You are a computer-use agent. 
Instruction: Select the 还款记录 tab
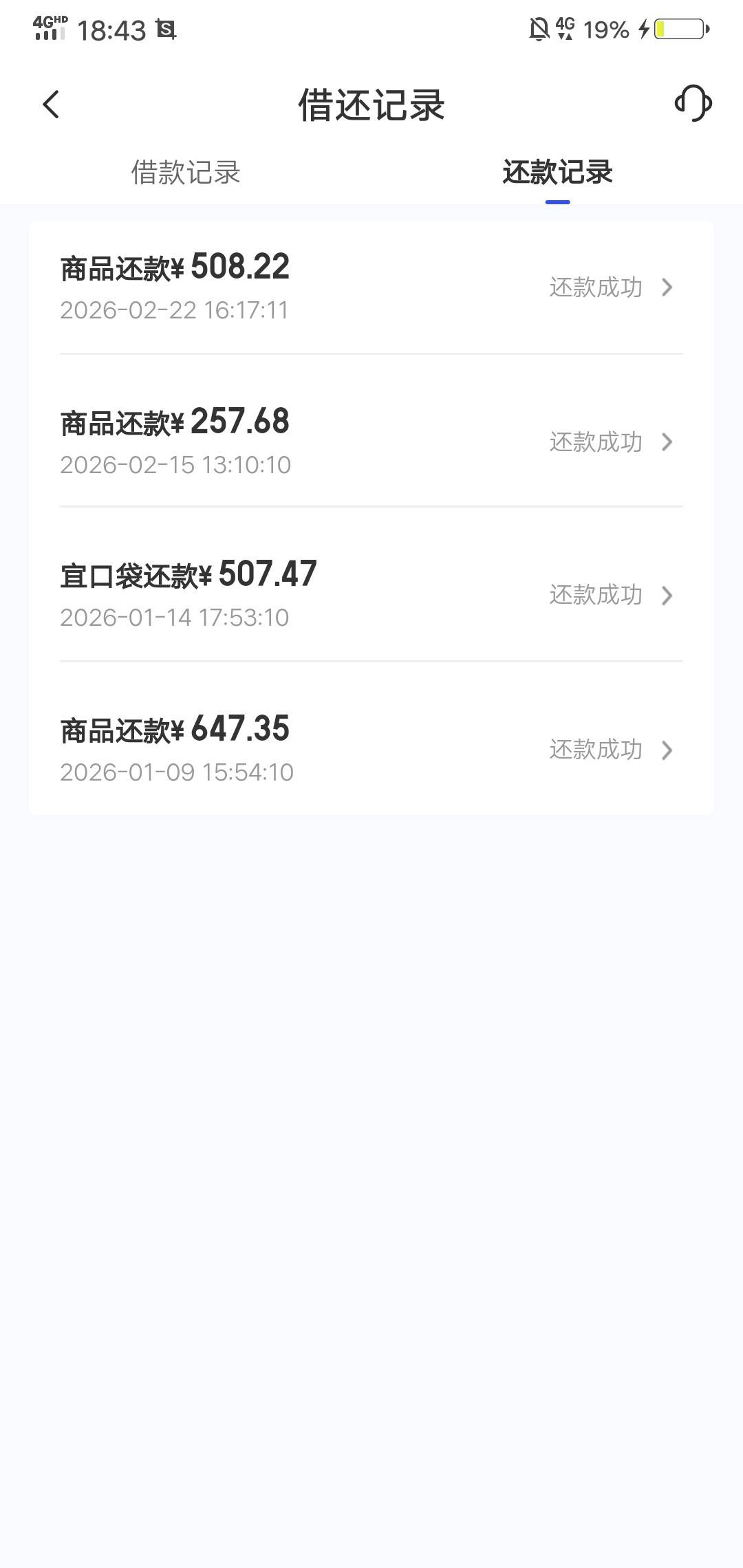pyautogui.click(x=557, y=172)
